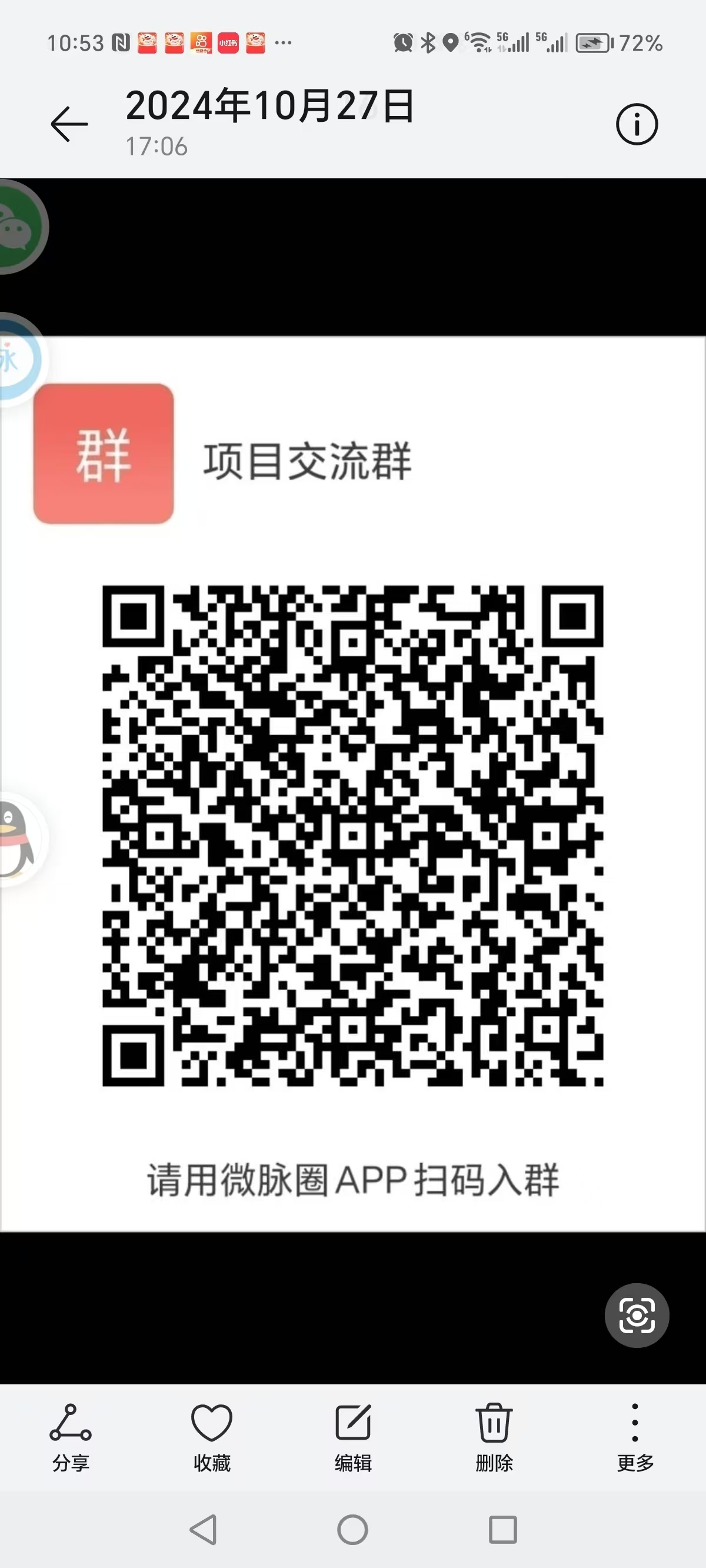
Task: Tap the system home button
Action: (353, 1530)
